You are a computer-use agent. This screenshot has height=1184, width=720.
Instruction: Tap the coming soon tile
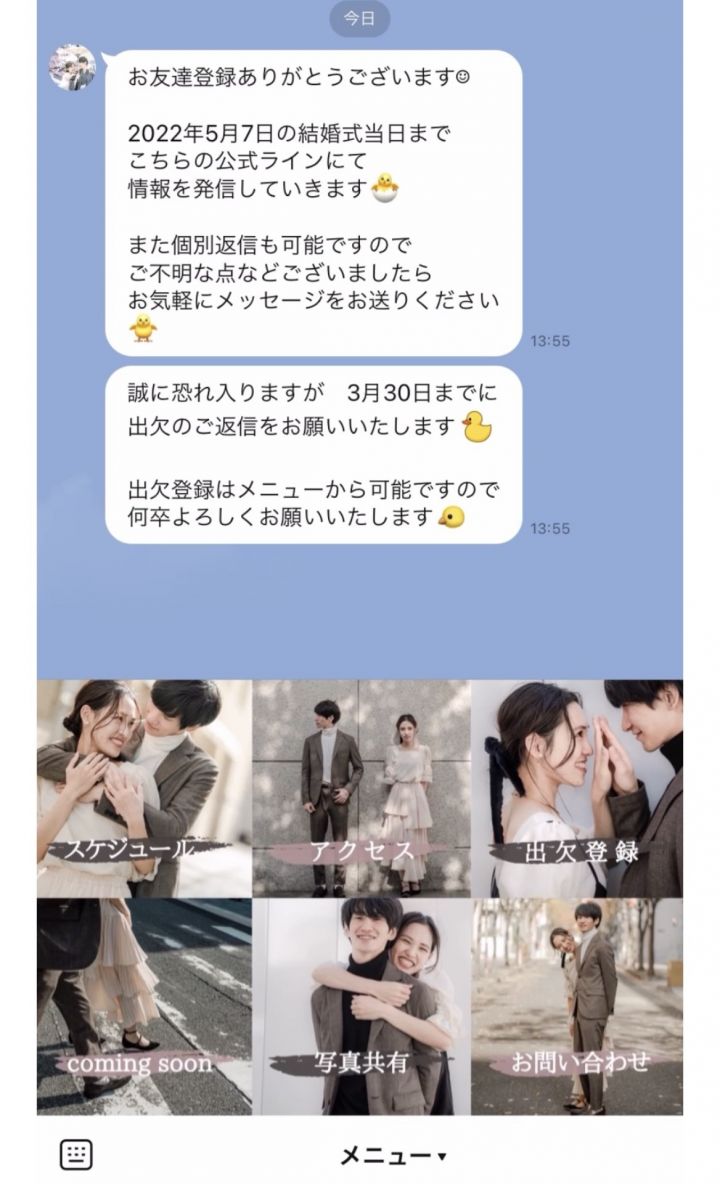143,1006
